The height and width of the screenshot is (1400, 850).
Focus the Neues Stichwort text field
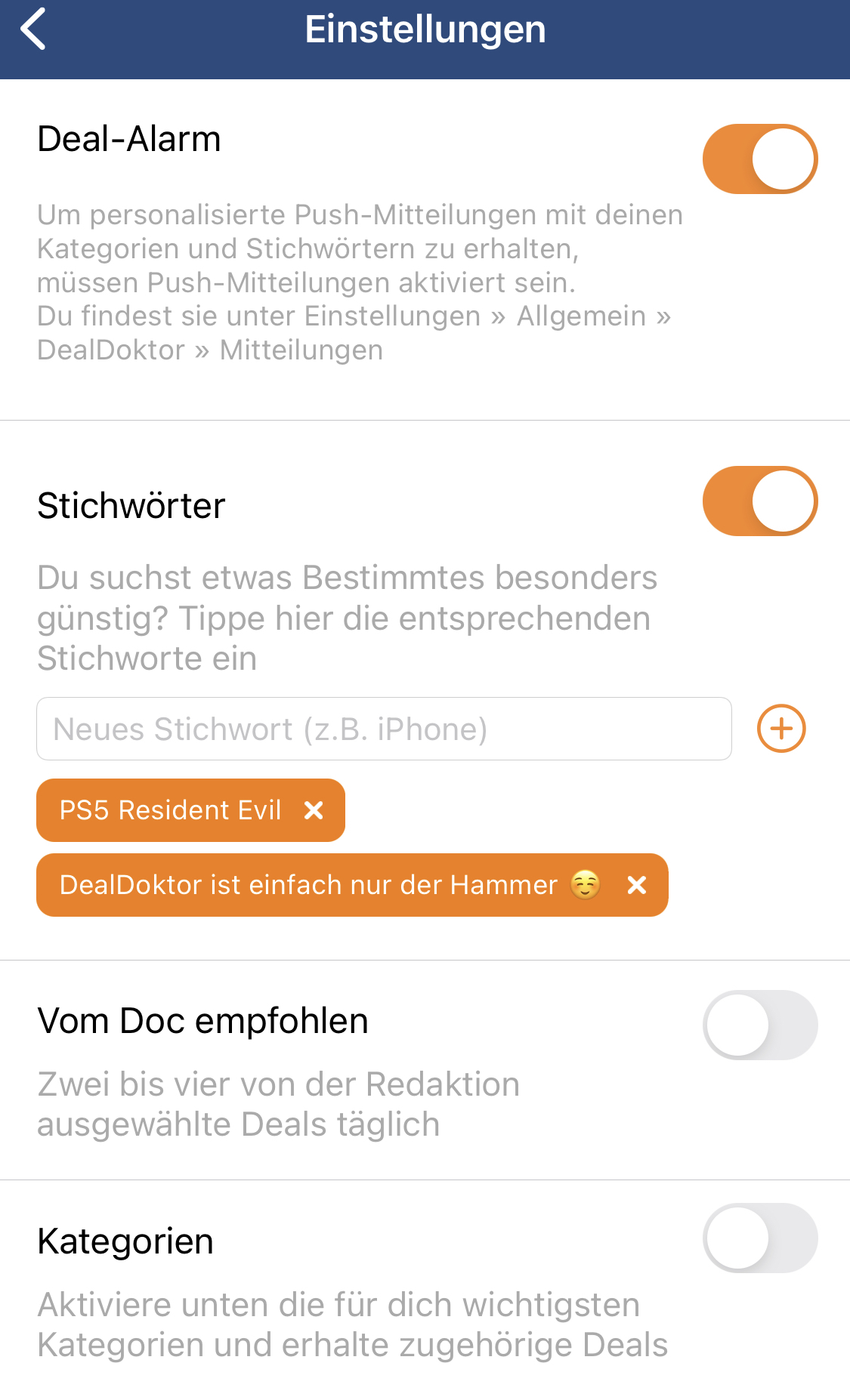pyautogui.click(x=384, y=729)
